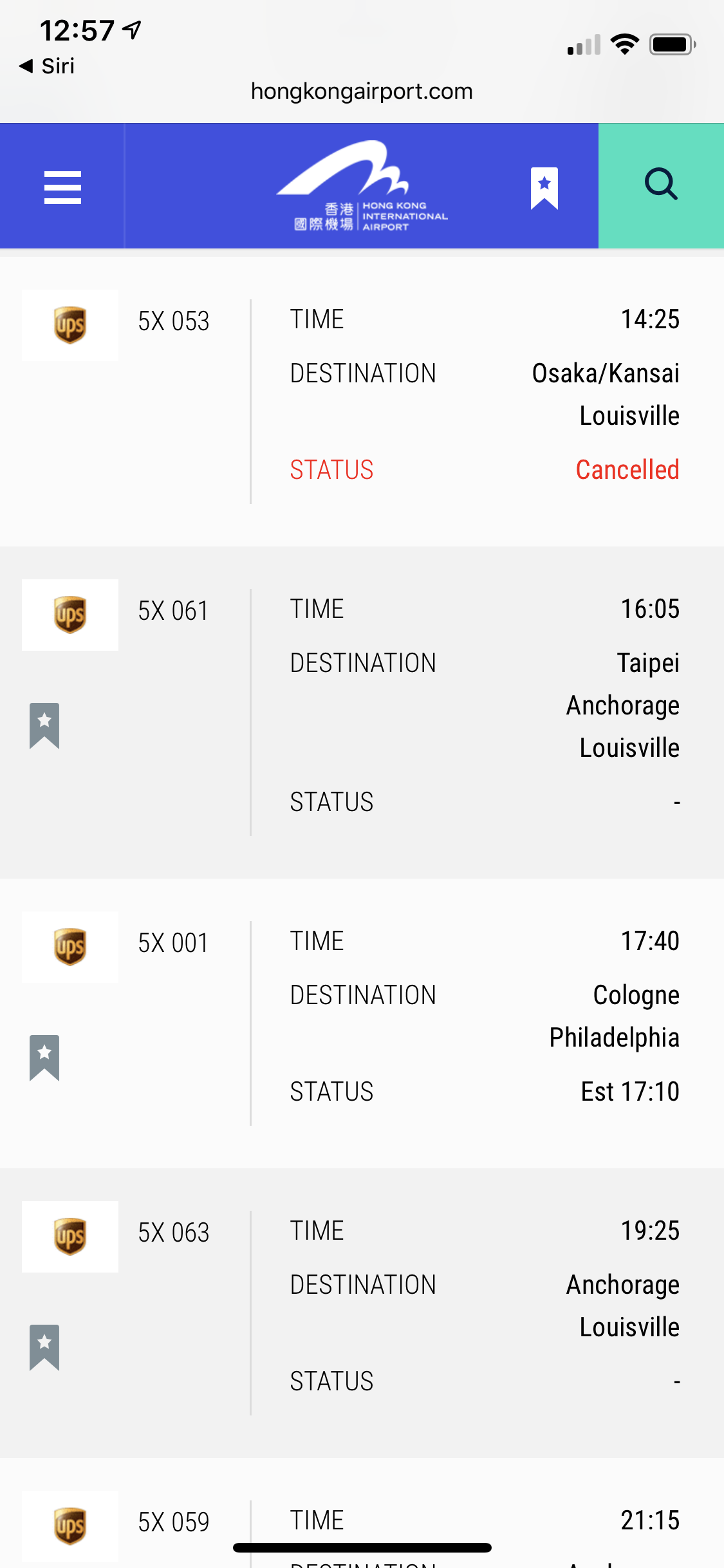Open the search icon in the header

coord(661,185)
